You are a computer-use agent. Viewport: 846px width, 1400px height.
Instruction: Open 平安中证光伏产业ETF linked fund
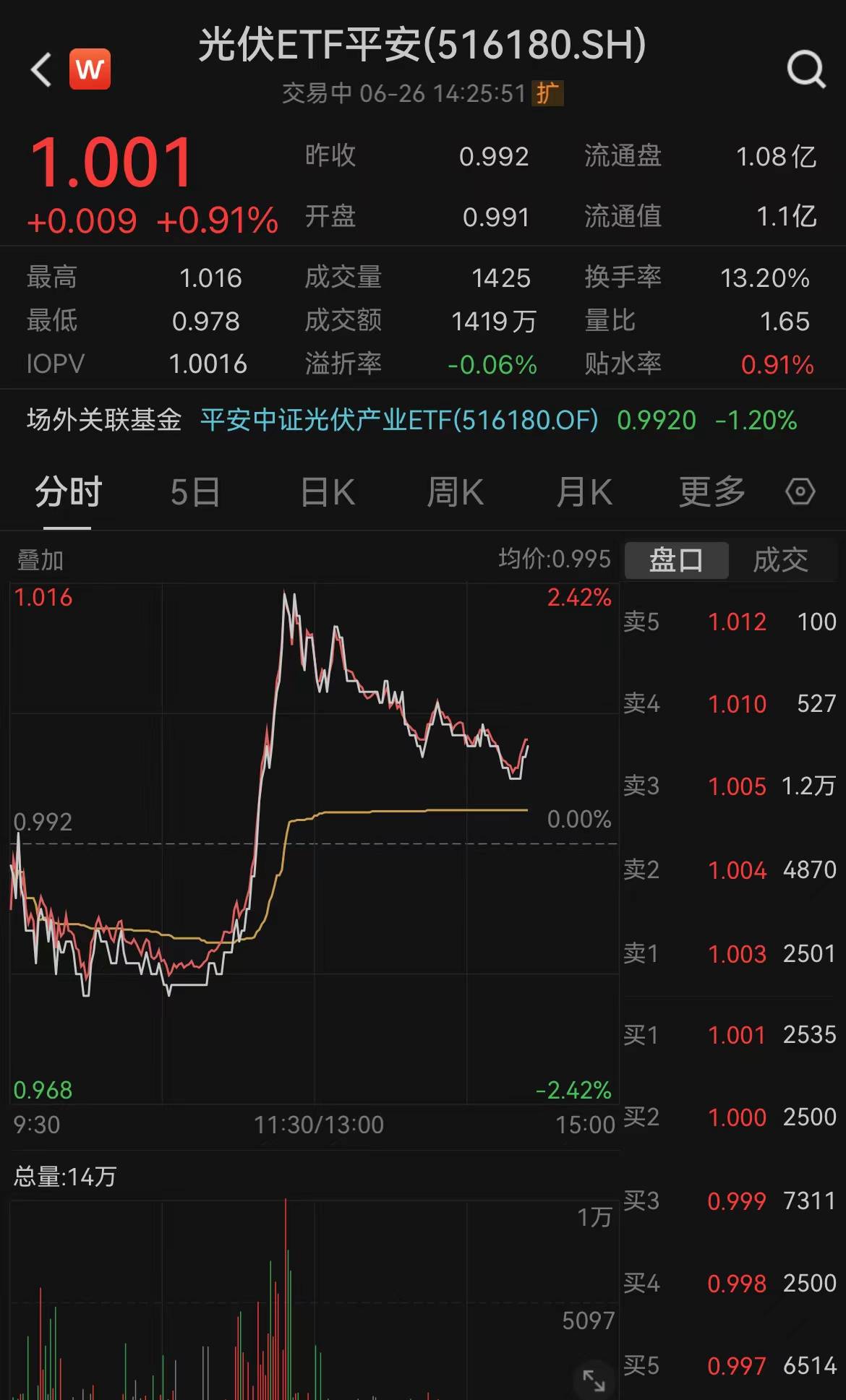[399, 420]
